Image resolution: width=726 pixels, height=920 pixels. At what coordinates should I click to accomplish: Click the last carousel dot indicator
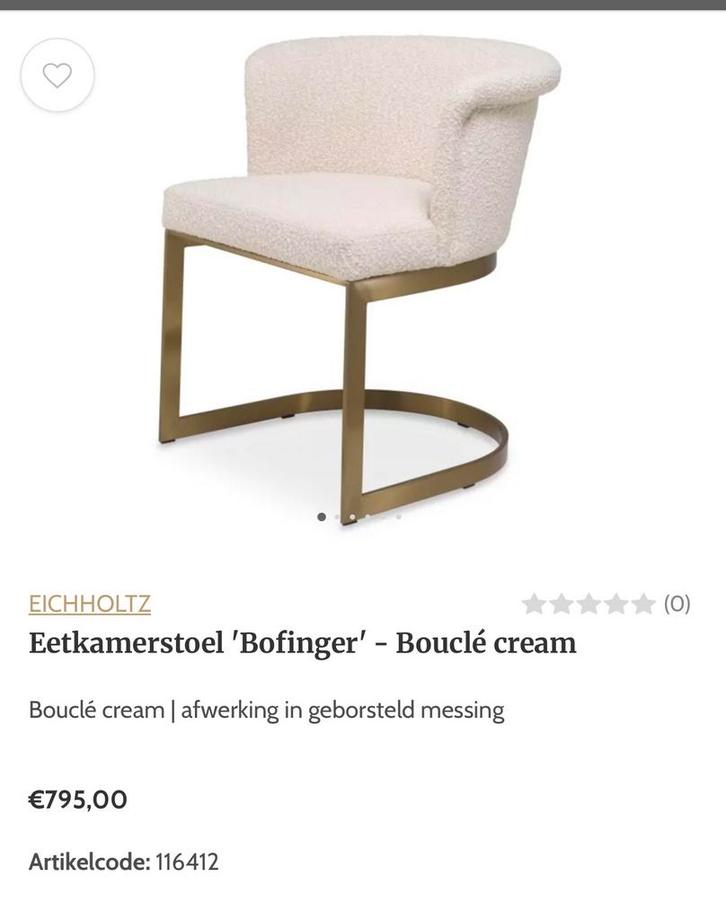pyautogui.click(x=398, y=516)
